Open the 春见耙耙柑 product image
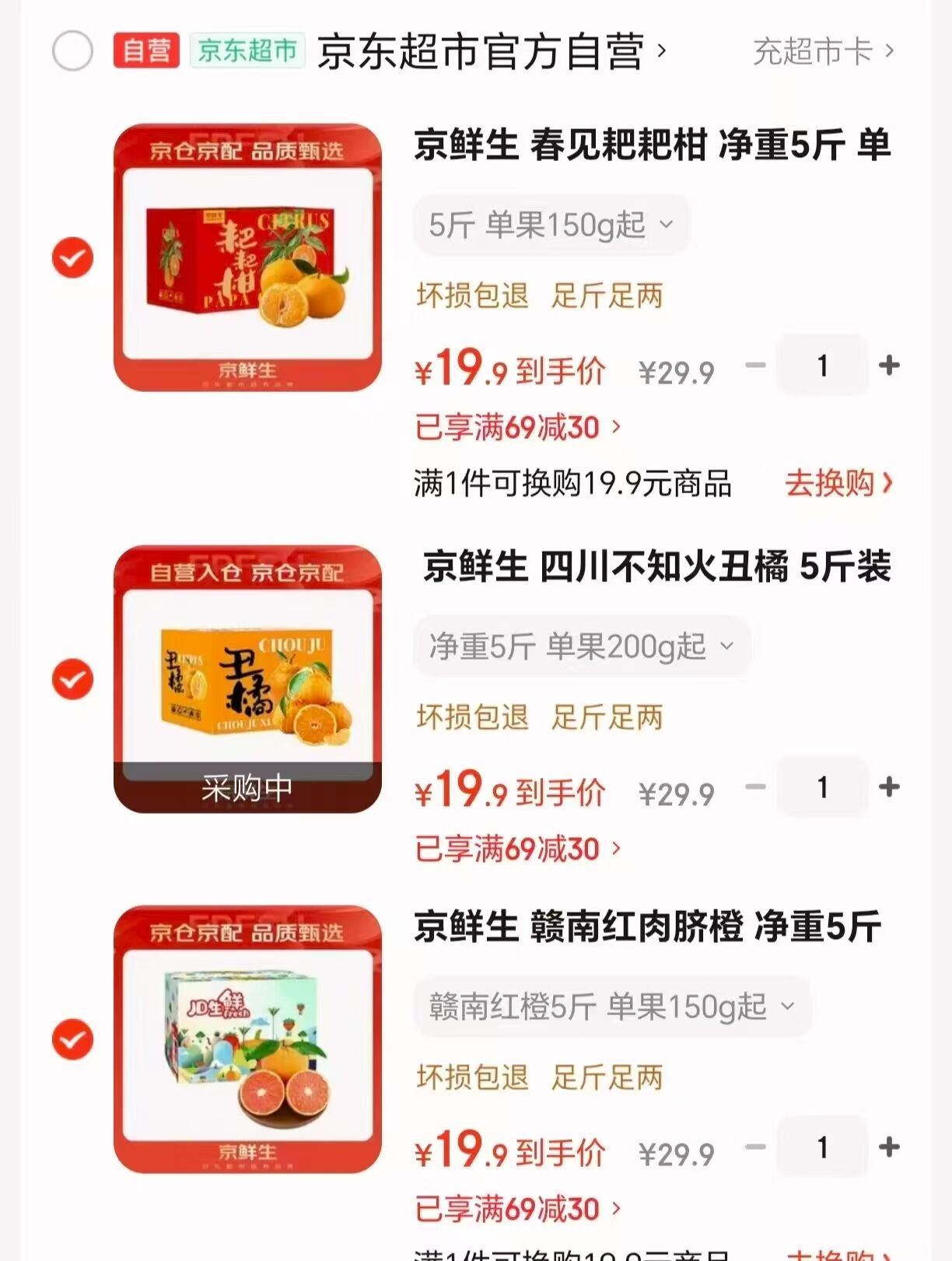Image resolution: width=952 pixels, height=1261 pixels. [247, 257]
